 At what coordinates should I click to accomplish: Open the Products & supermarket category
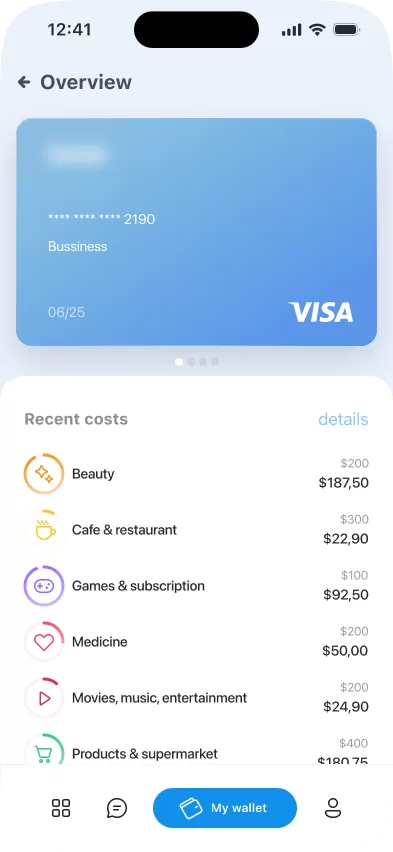pyautogui.click(x=196, y=751)
